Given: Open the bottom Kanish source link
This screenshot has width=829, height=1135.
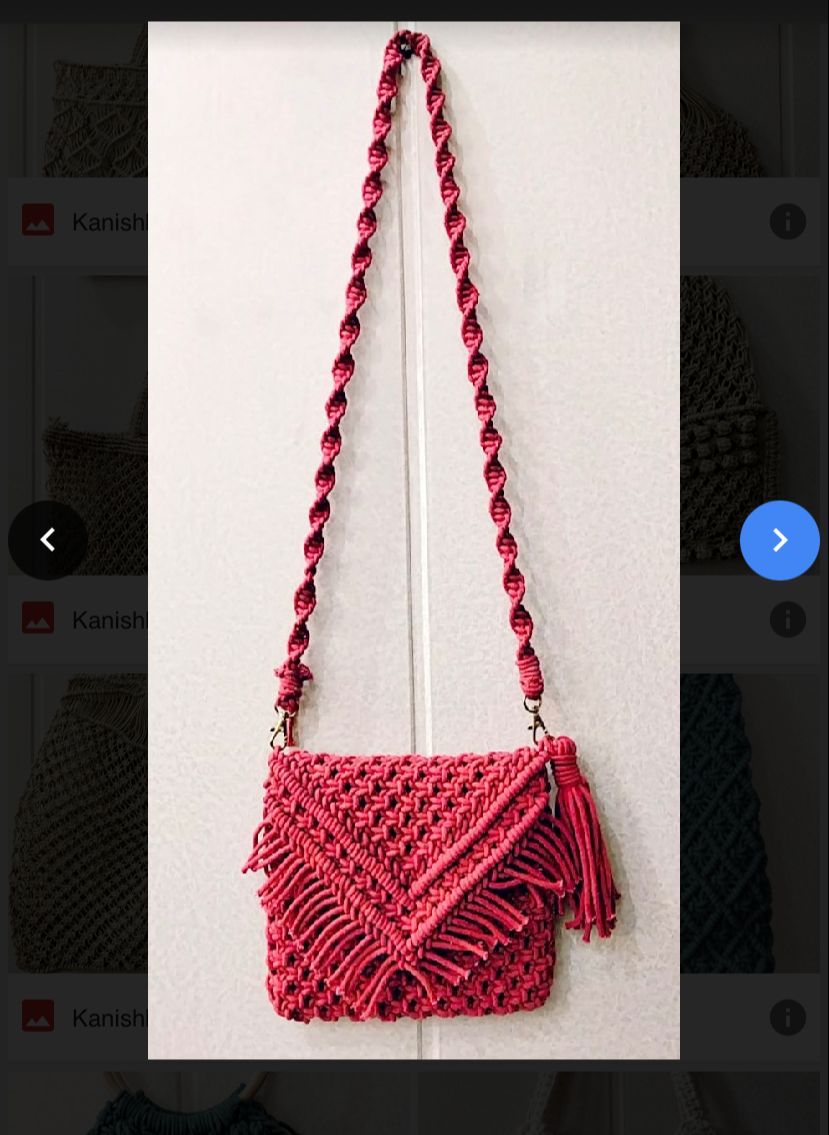Looking at the screenshot, I should [108, 1018].
